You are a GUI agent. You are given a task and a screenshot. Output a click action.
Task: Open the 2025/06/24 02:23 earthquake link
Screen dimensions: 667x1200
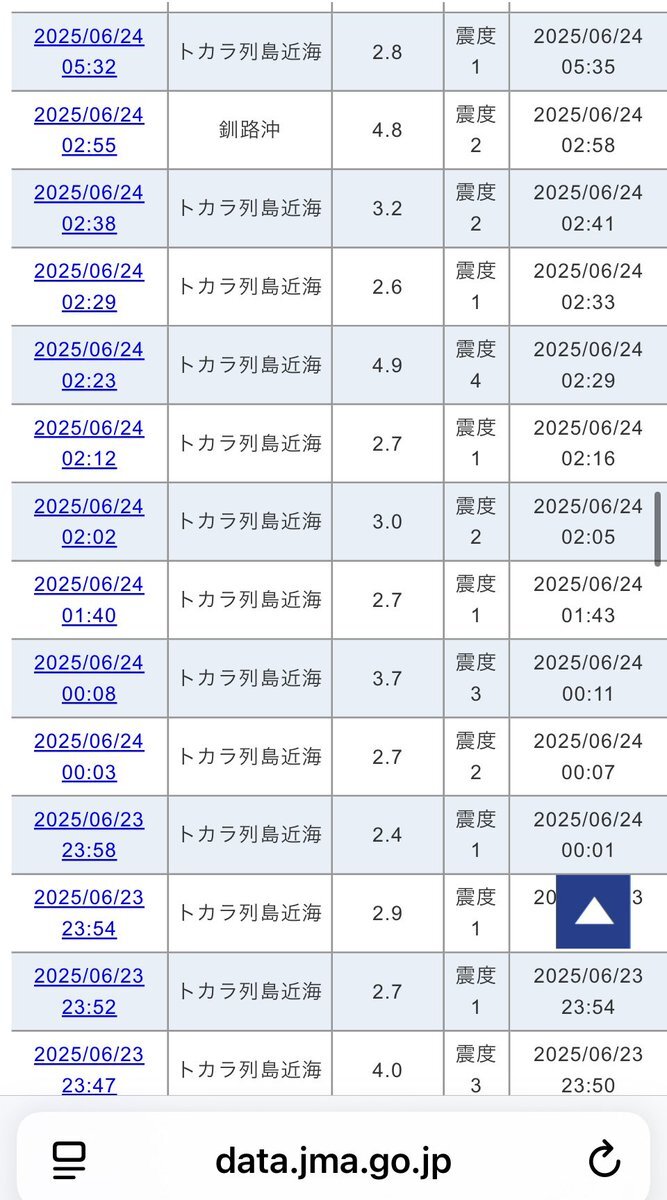[x=89, y=365]
